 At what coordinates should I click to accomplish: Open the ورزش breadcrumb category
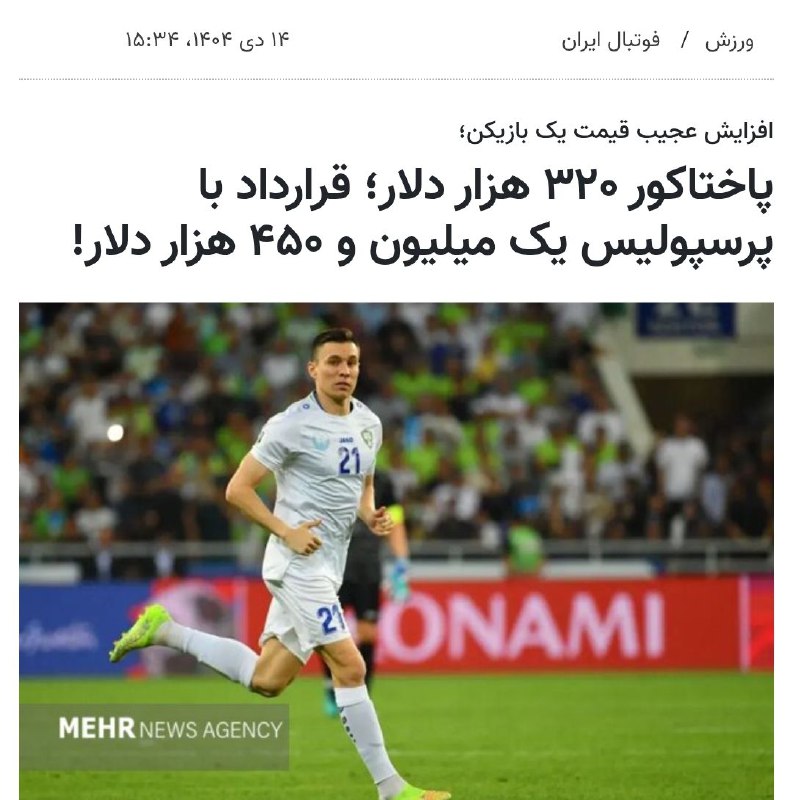728,41
